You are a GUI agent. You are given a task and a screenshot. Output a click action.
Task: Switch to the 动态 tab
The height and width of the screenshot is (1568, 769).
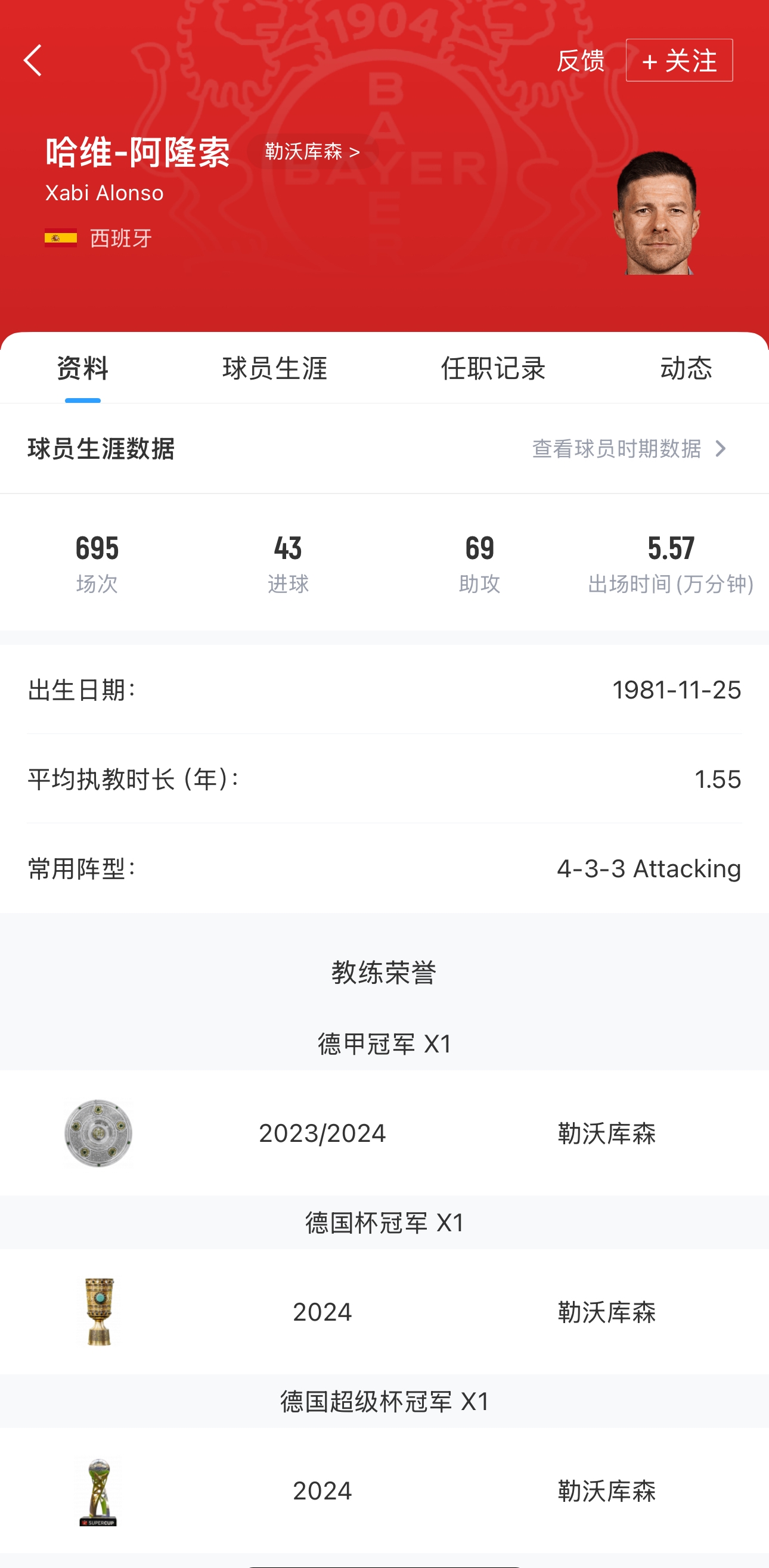click(x=686, y=368)
